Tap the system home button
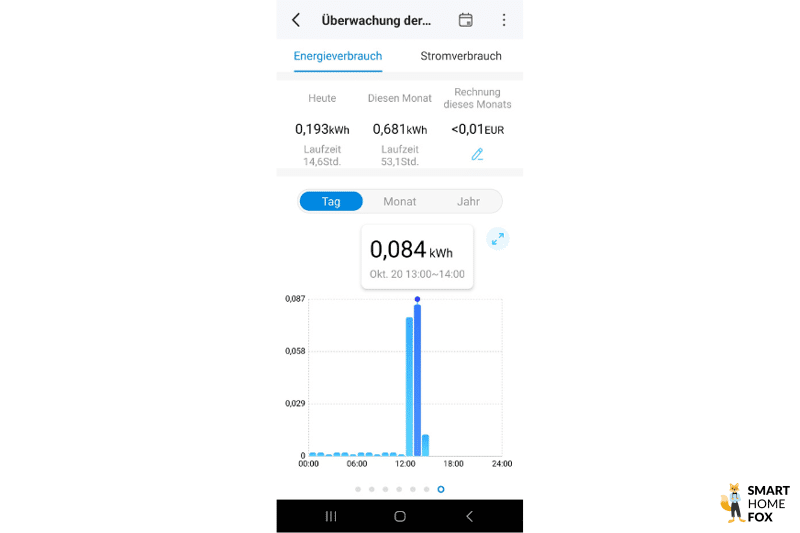This screenshot has height=533, width=800. [x=400, y=516]
